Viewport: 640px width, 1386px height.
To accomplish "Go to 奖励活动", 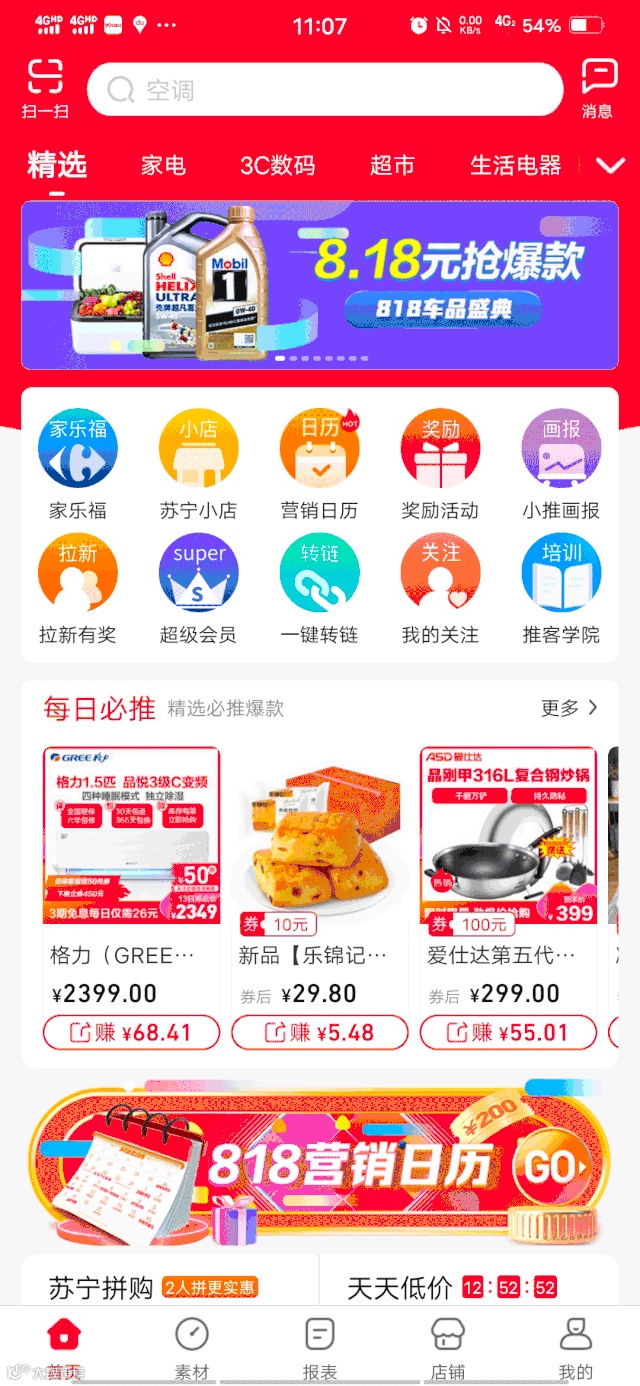I will click(440, 464).
